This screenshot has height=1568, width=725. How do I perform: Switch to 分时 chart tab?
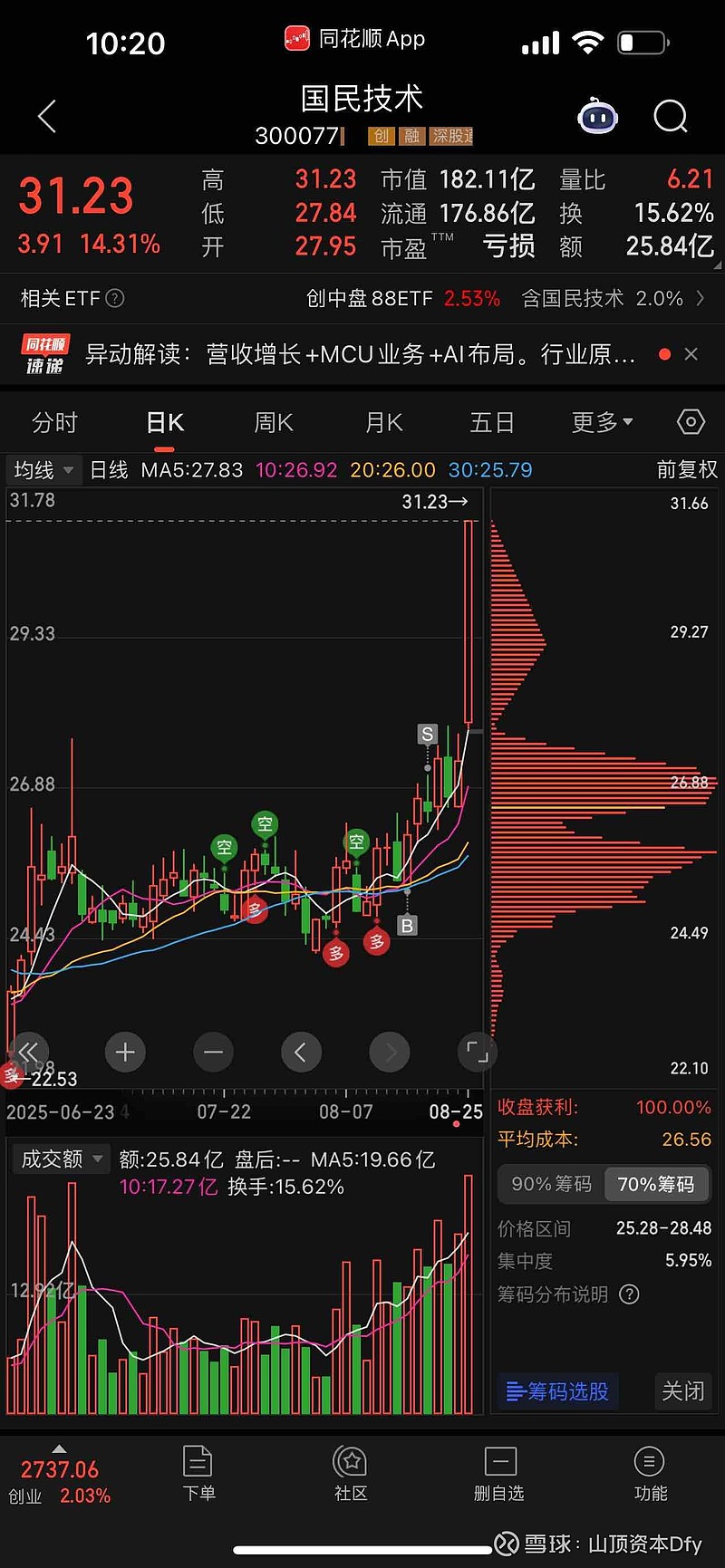[x=55, y=423]
